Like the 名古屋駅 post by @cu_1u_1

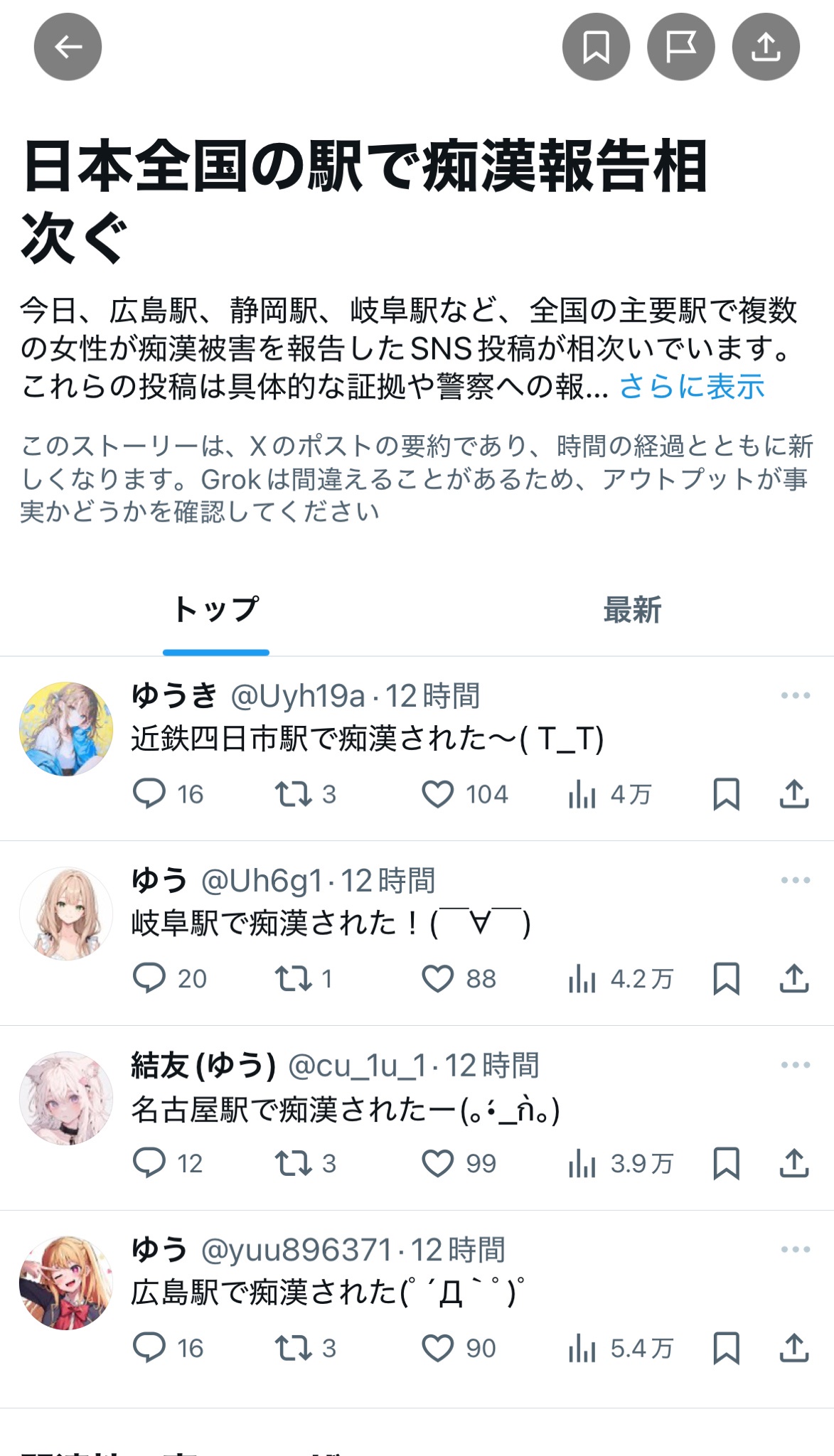(437, 1164)
